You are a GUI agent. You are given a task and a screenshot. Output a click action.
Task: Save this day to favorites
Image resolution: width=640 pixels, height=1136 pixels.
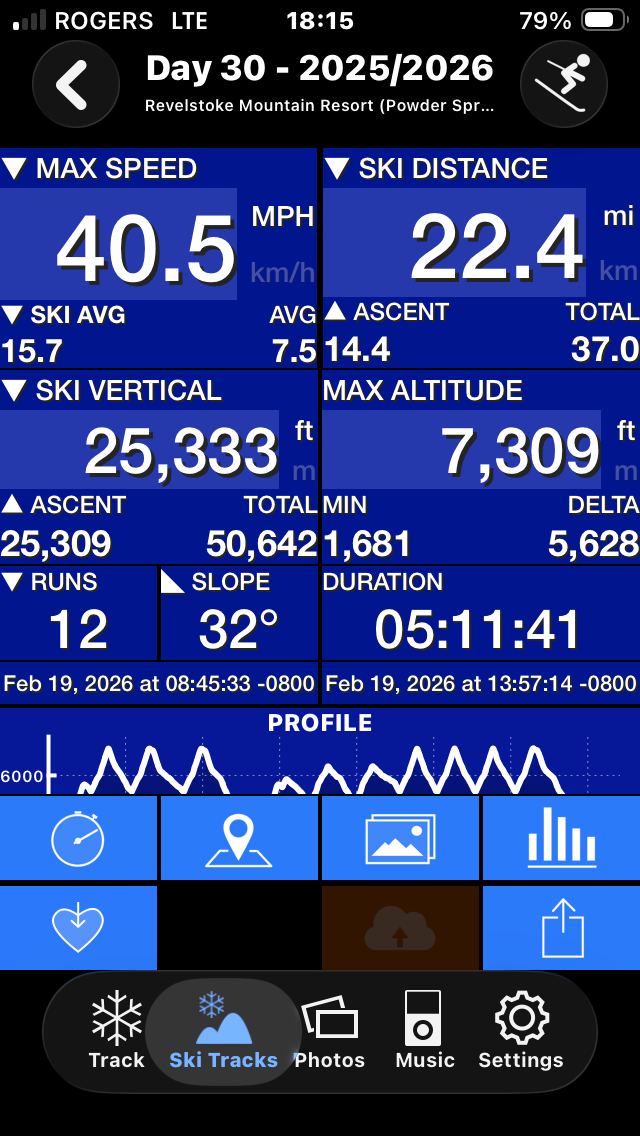pyautogui.click(x=78, y=927)
